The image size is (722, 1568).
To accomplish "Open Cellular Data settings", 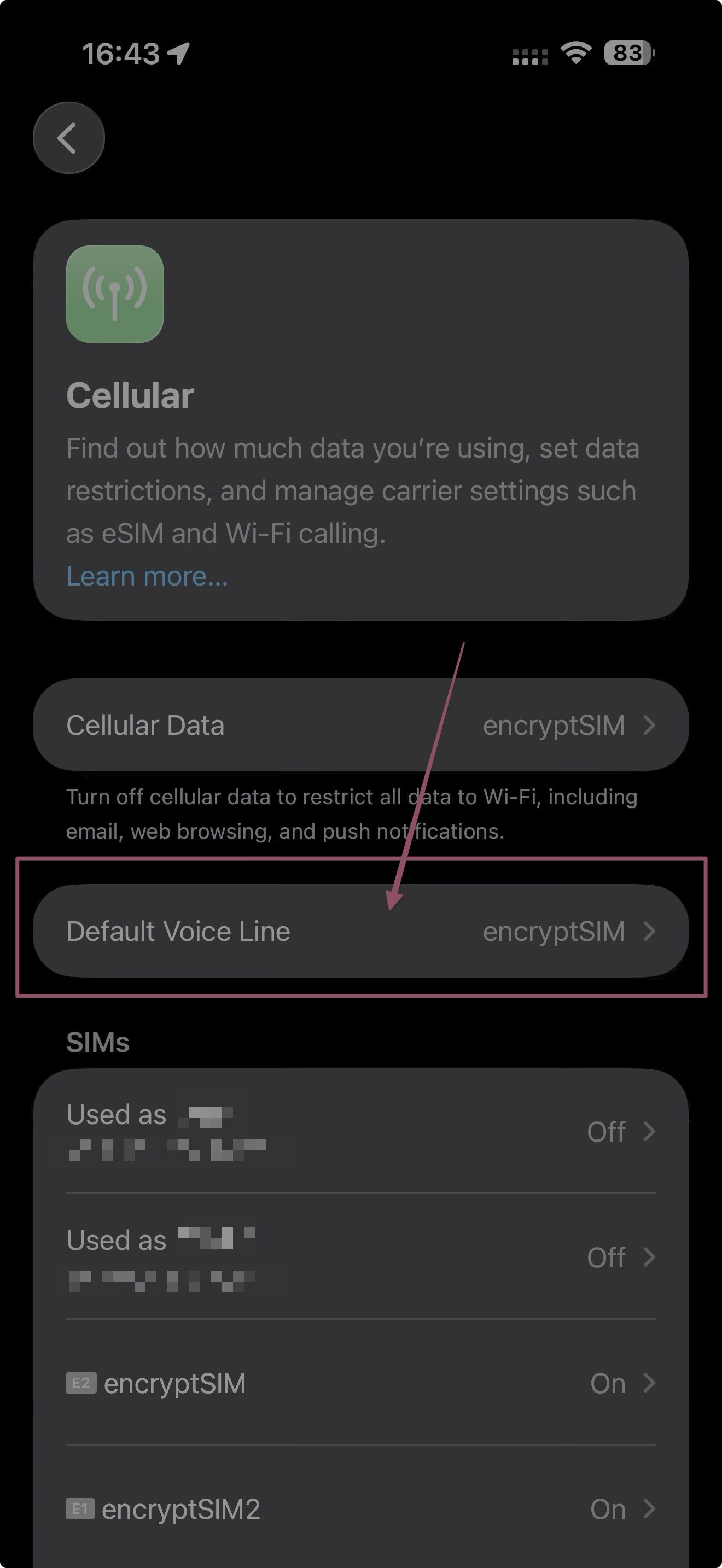I will coord(361,725).
